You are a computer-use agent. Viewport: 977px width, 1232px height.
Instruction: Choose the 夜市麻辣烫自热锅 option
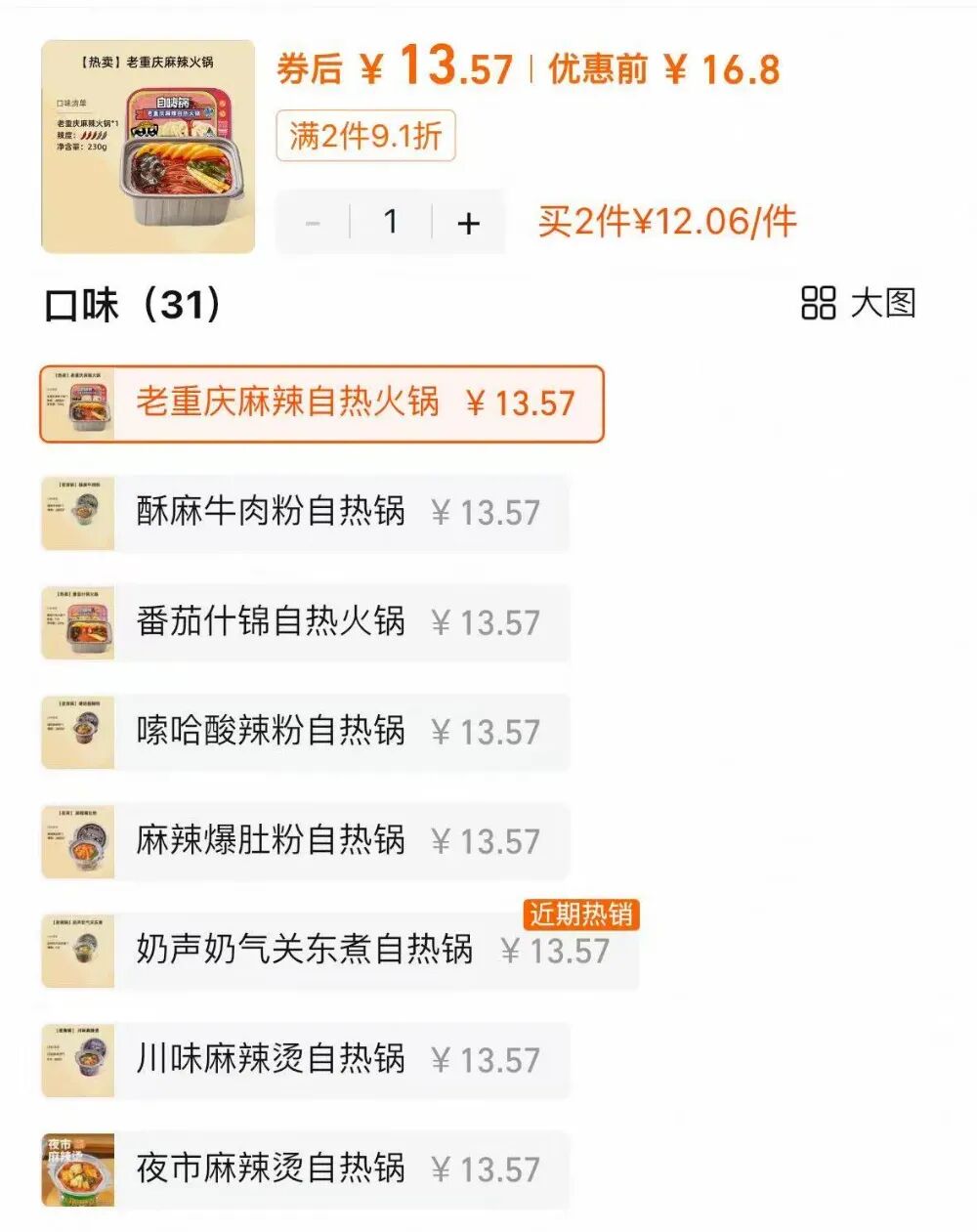(x=305, y=1169)
